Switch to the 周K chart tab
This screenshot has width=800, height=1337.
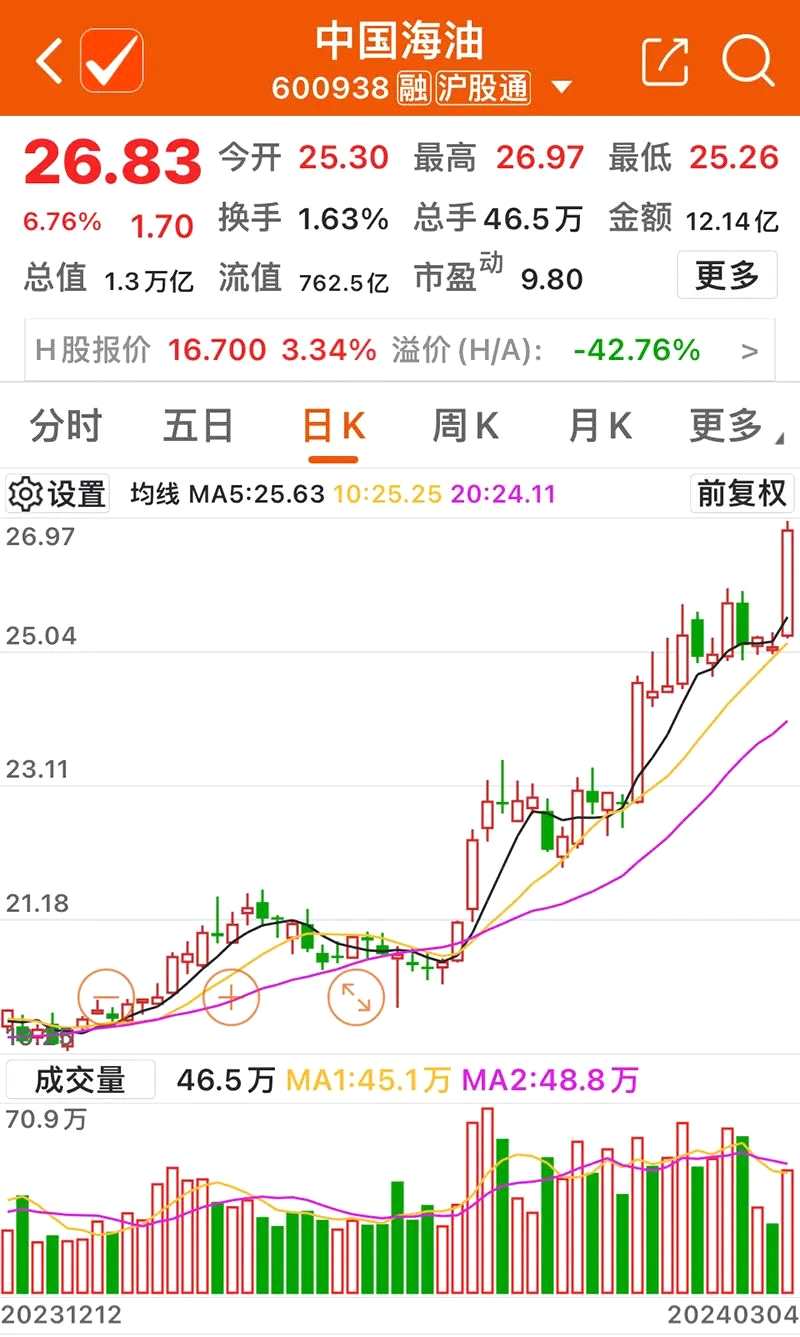pyautogui.click(x=465, y=427)
